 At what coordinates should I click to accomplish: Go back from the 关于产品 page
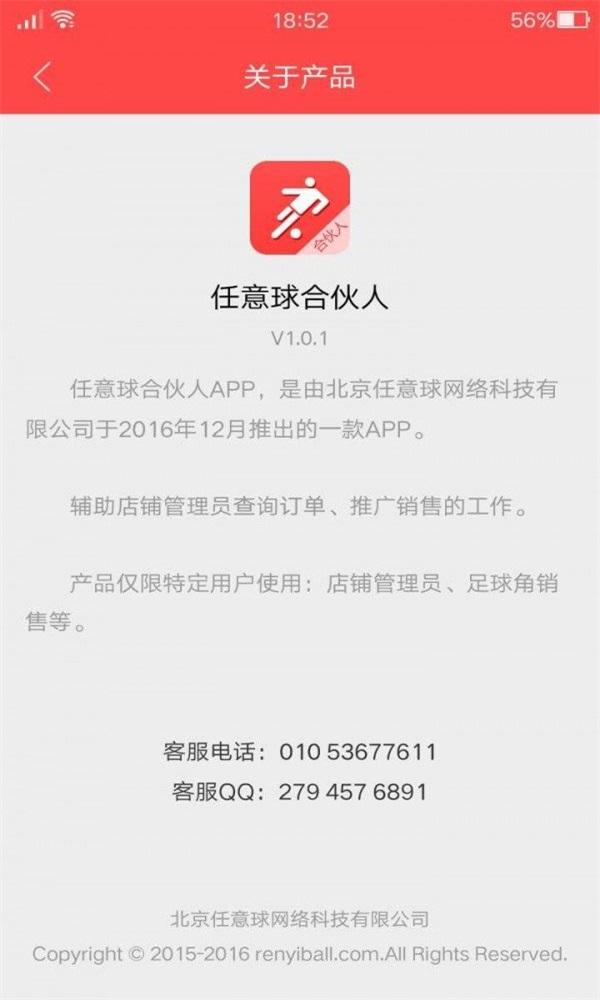(x=42, y=77)
